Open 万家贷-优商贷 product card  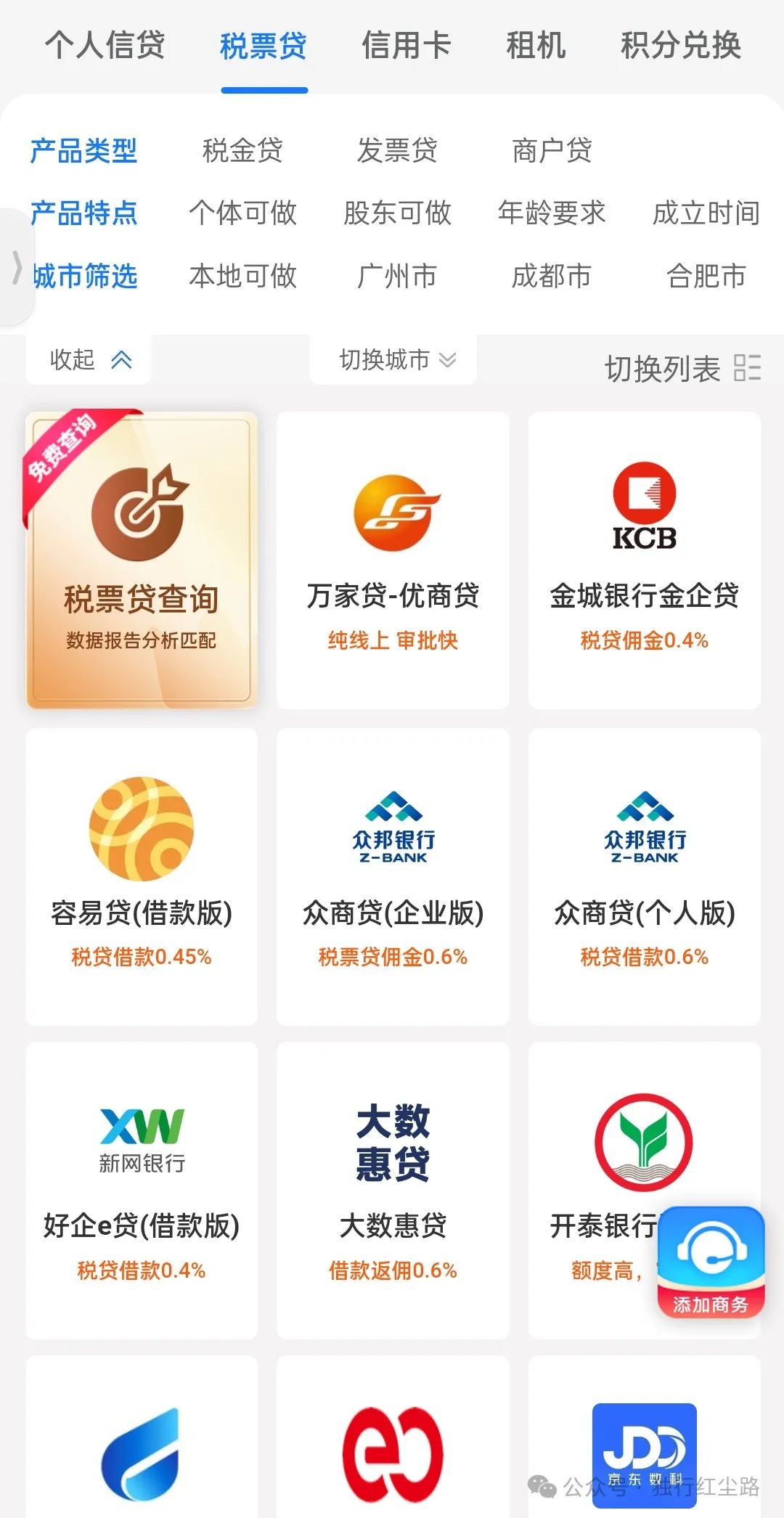click(x=393, y=560)
